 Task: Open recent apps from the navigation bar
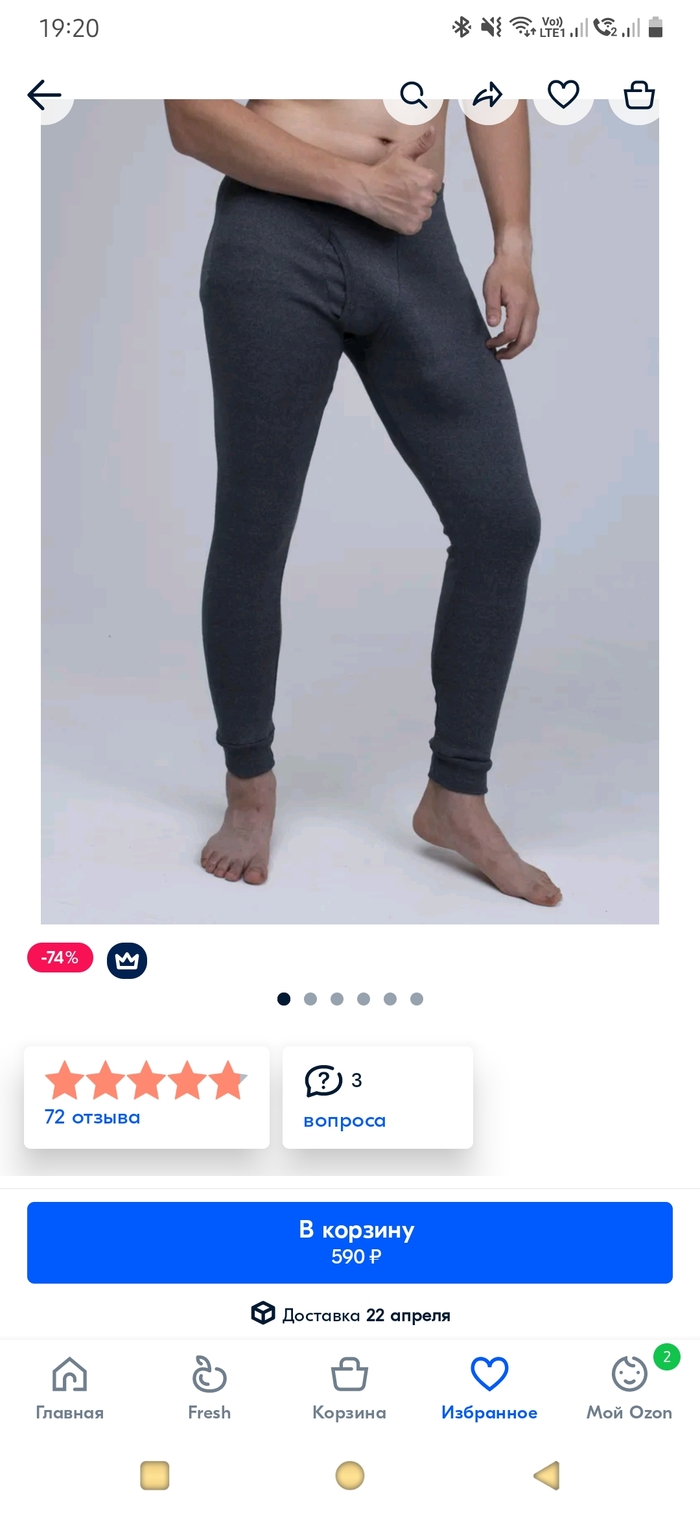point(155,1475)
